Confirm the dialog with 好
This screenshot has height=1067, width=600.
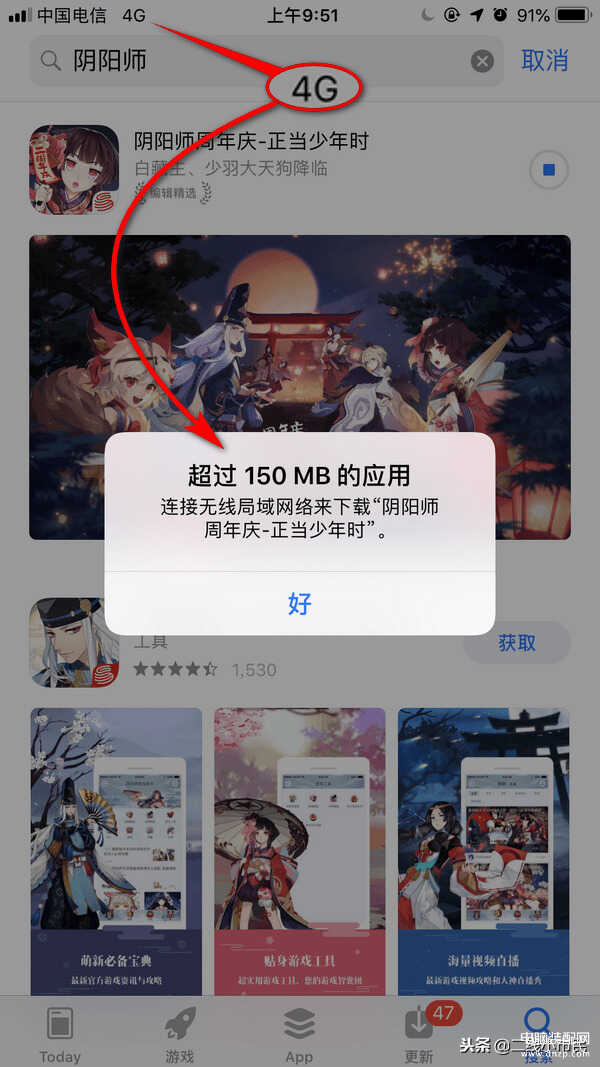point(300,603)
